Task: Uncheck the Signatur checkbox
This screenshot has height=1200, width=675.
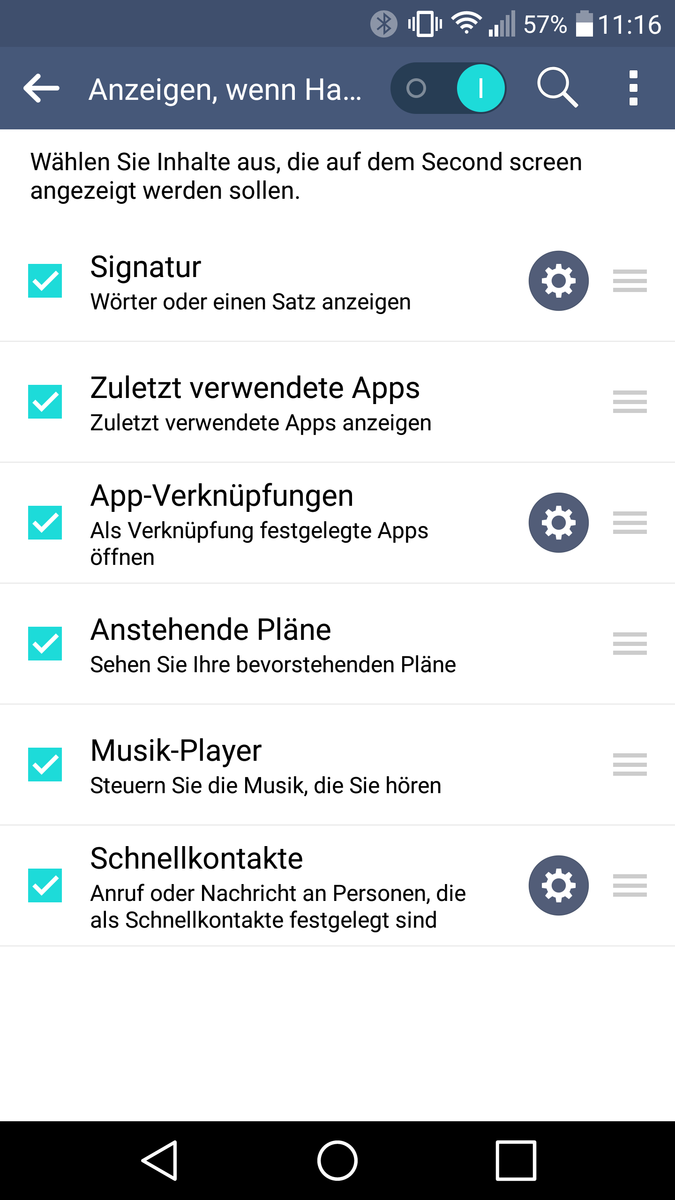Action: (x=45, y=281)
